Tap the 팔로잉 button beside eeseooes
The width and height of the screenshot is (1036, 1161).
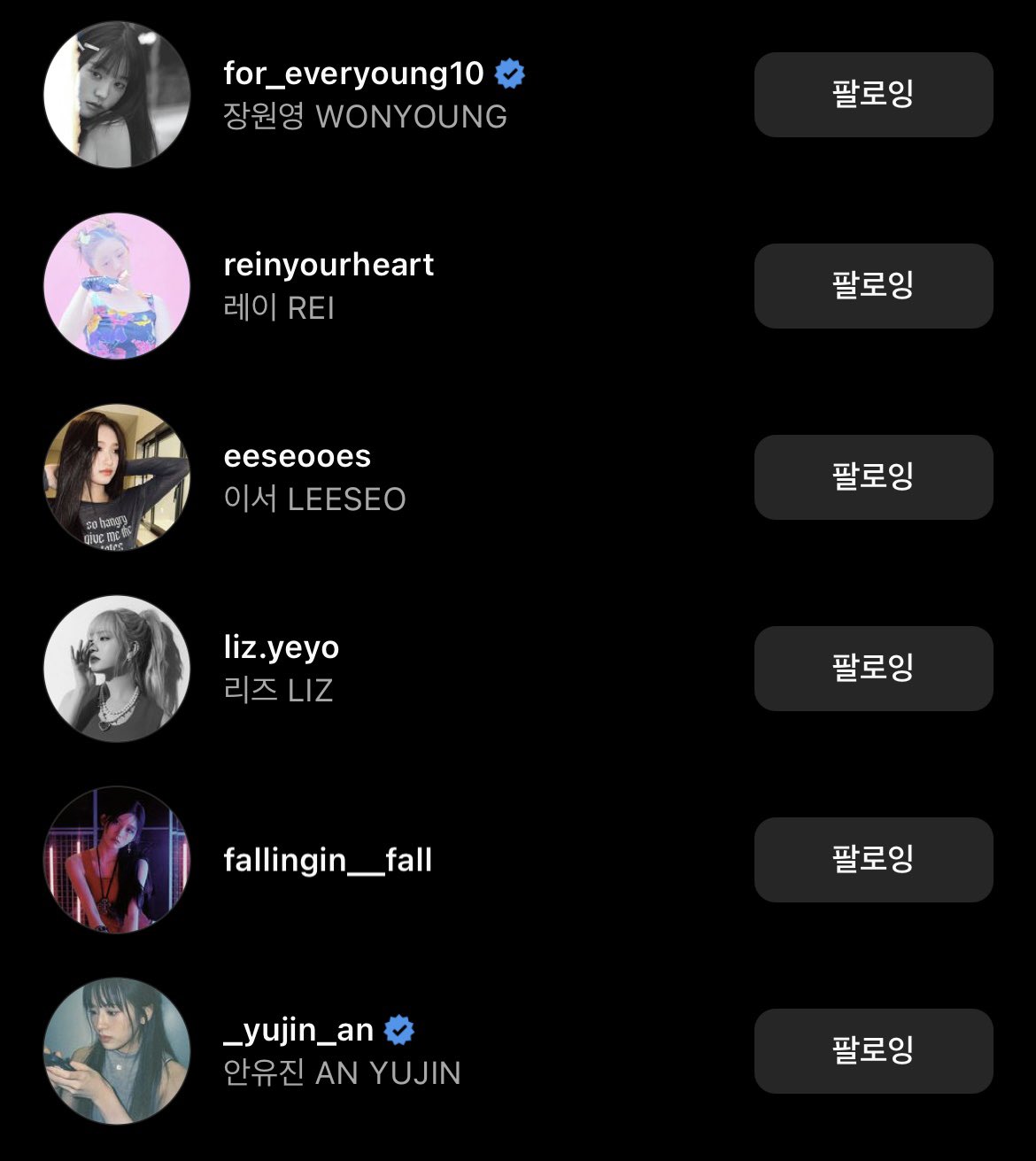873,477
